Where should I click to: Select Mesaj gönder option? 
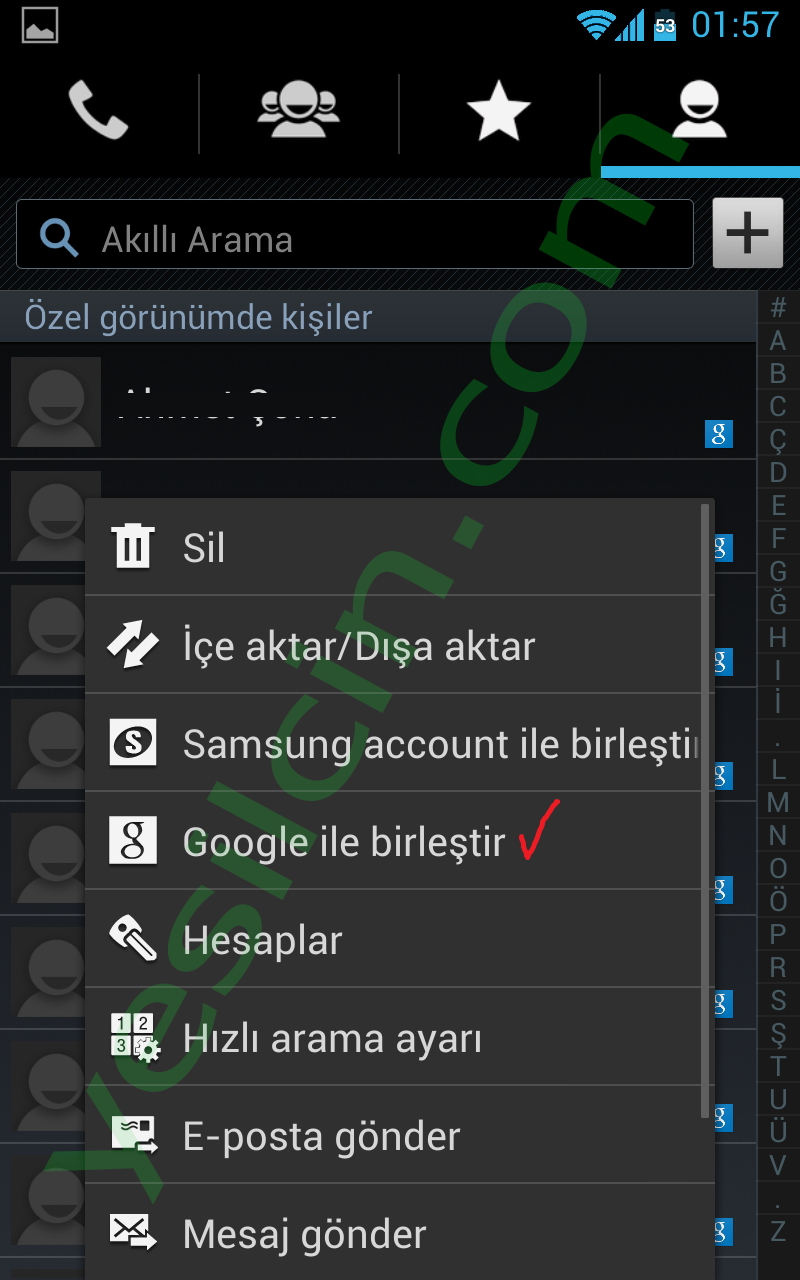(400, 1233)
